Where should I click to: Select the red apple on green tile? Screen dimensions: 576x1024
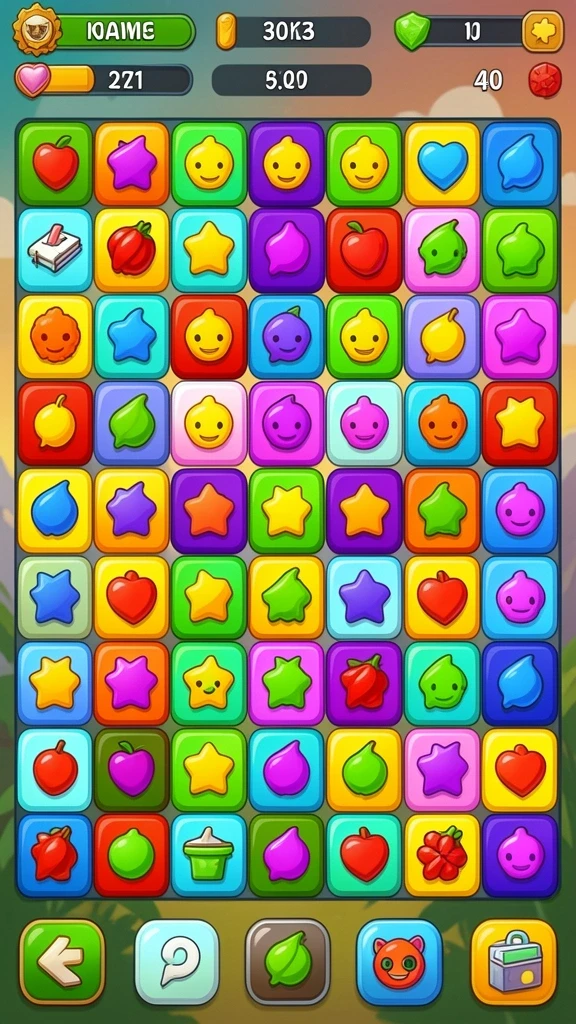[x=55, y=164]
